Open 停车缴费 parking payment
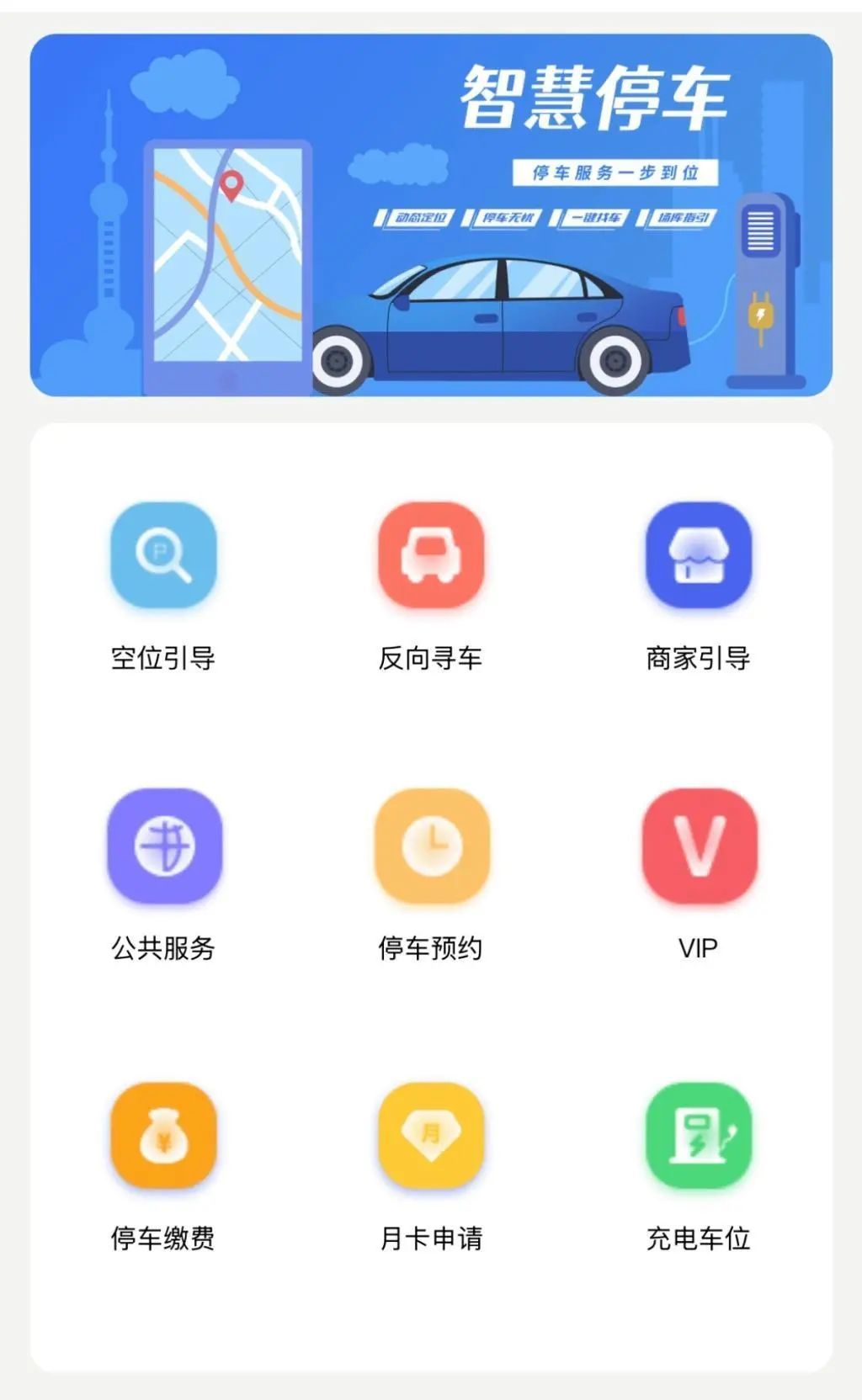 [x=163, y=1136]
